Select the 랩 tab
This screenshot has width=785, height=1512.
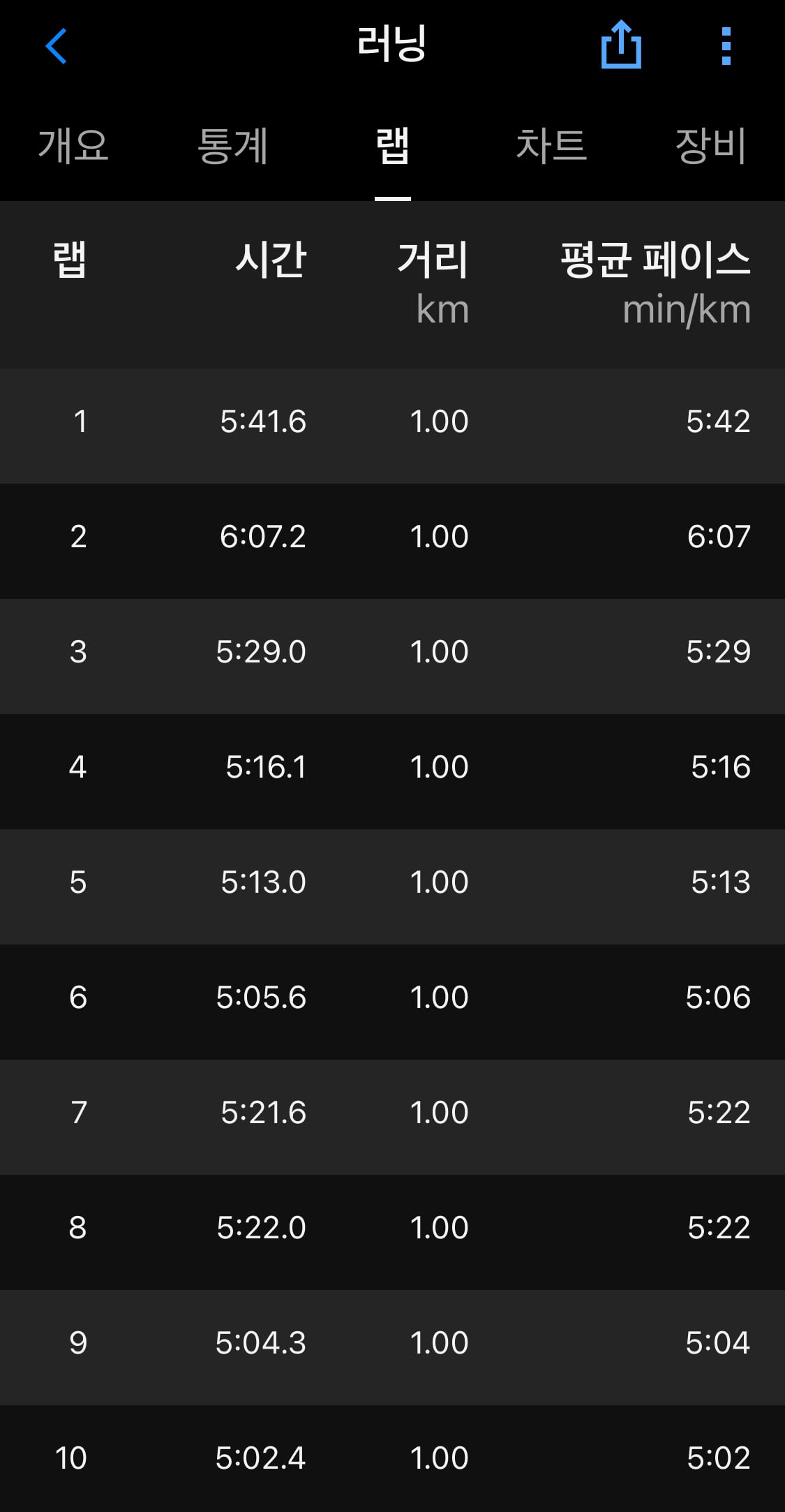393,146
